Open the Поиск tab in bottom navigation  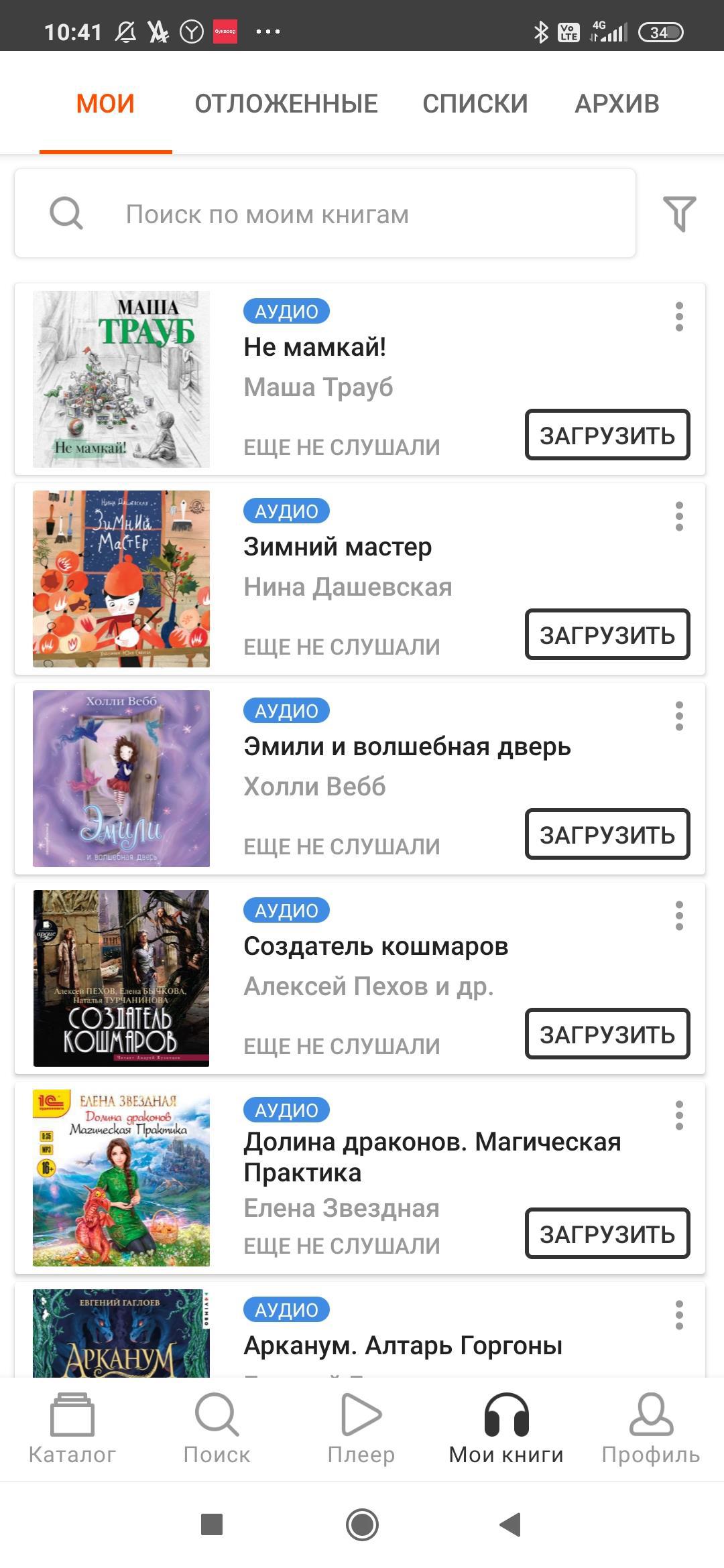[217, 1428]
